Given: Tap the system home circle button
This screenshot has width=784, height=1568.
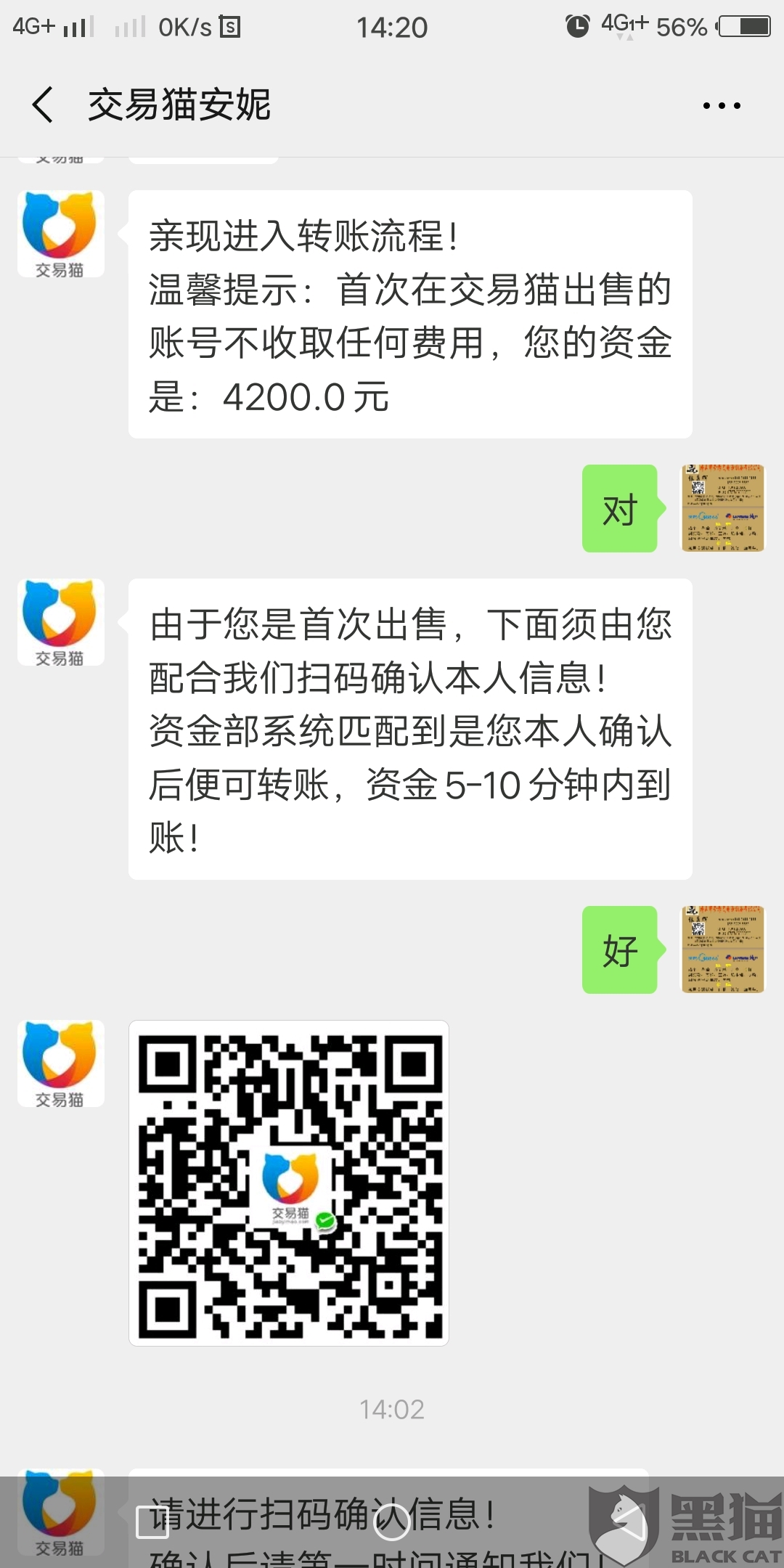Looking at the screenshot, I should coord(392,1522).
